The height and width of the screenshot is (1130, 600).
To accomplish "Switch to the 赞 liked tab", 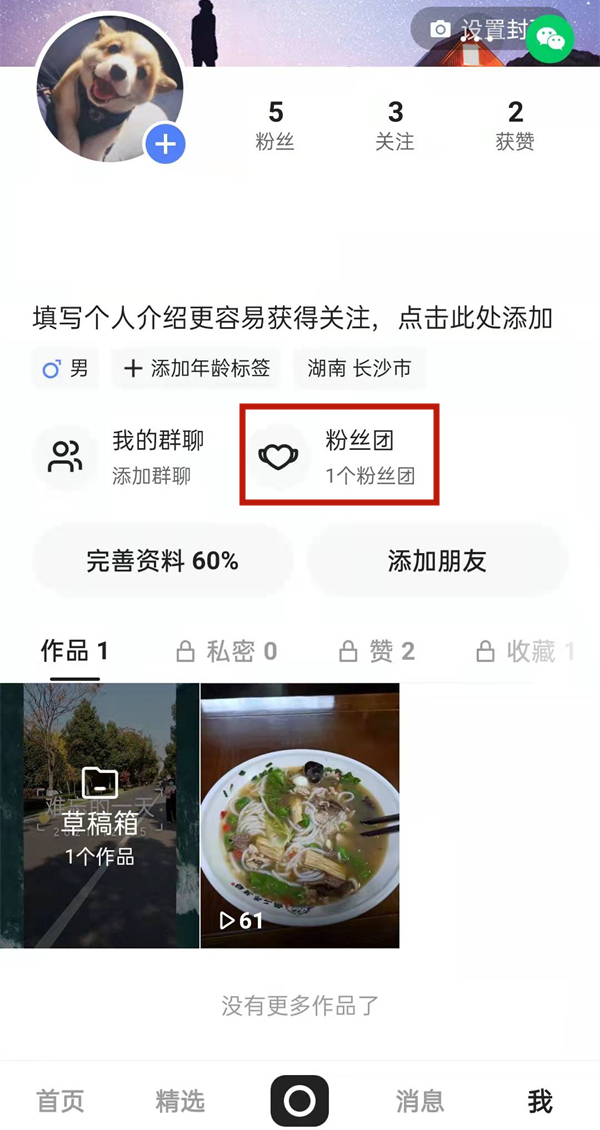I will tap(376, 652).
